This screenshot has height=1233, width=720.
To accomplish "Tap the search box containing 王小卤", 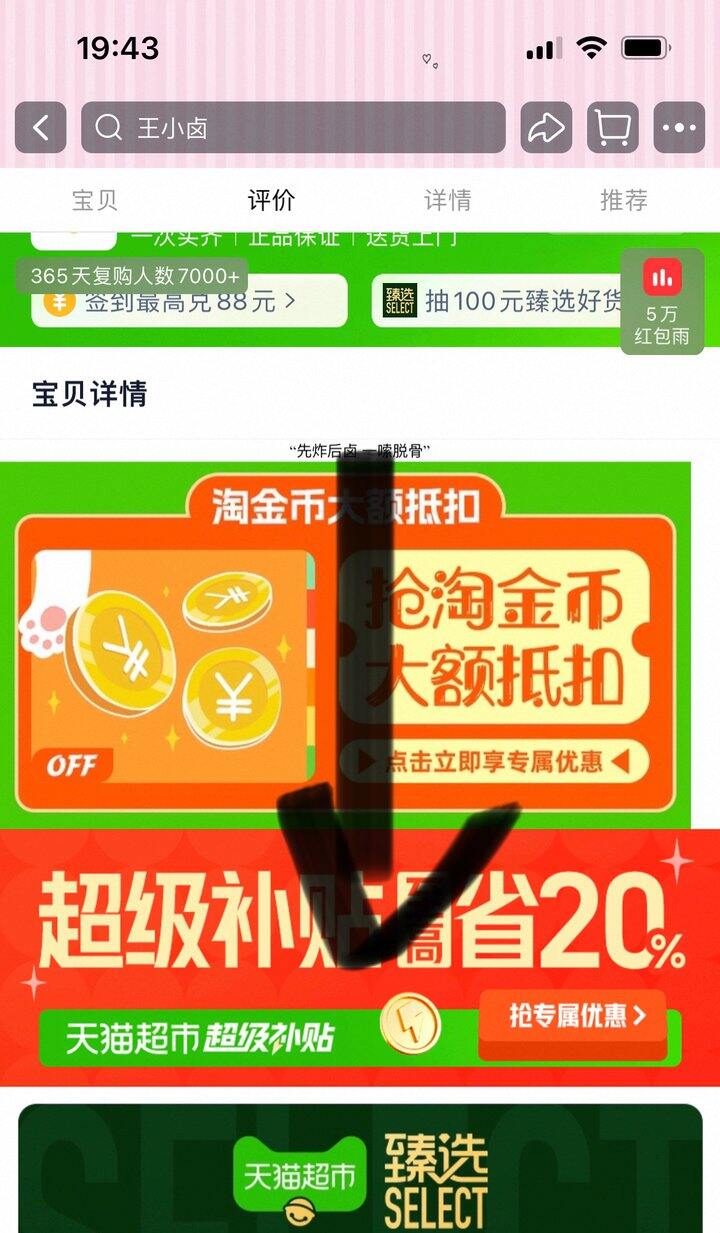I will [292, 128].
